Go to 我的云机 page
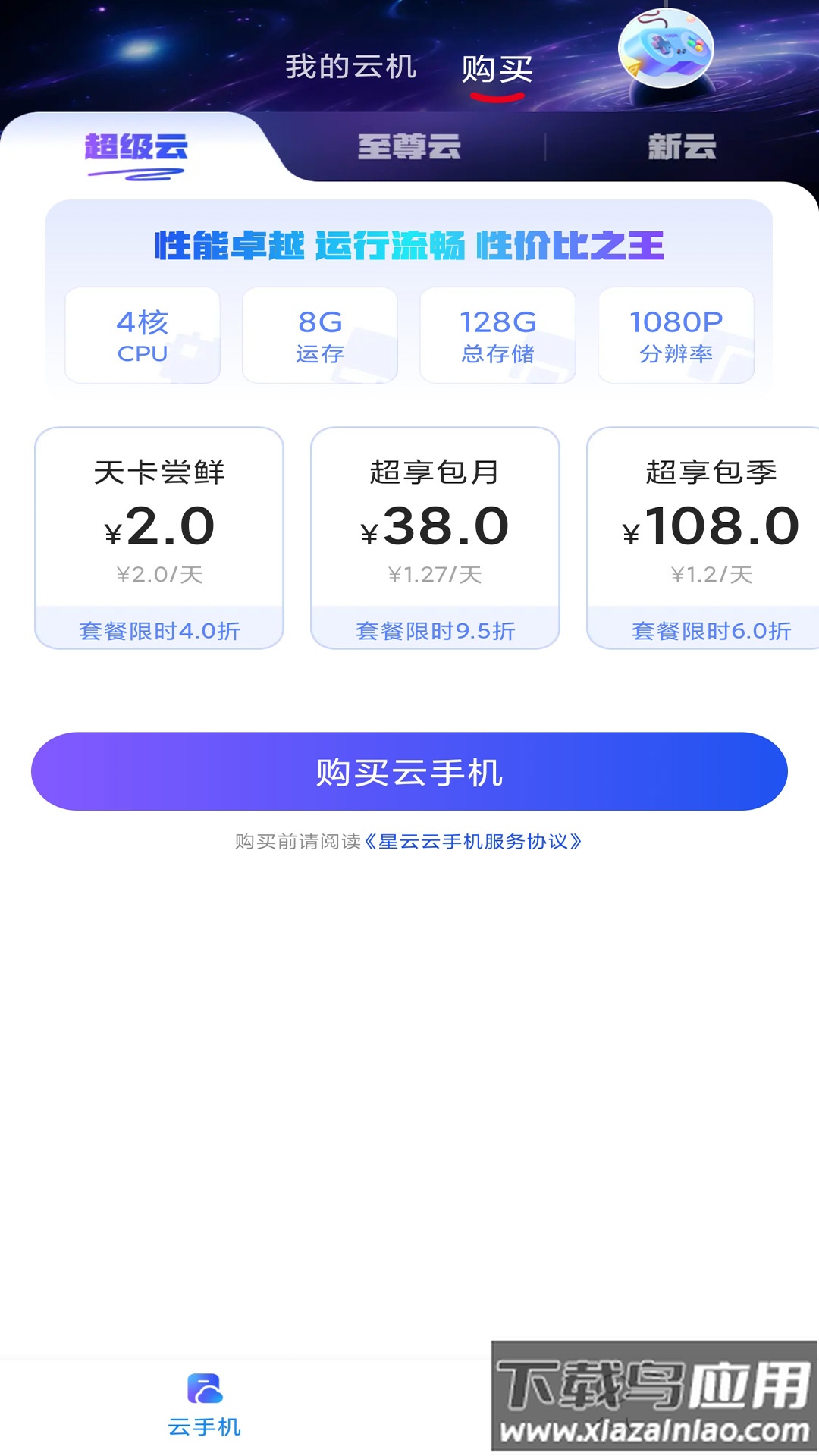This screenshot has width=819, height=1456. click(x=350, y=68)
